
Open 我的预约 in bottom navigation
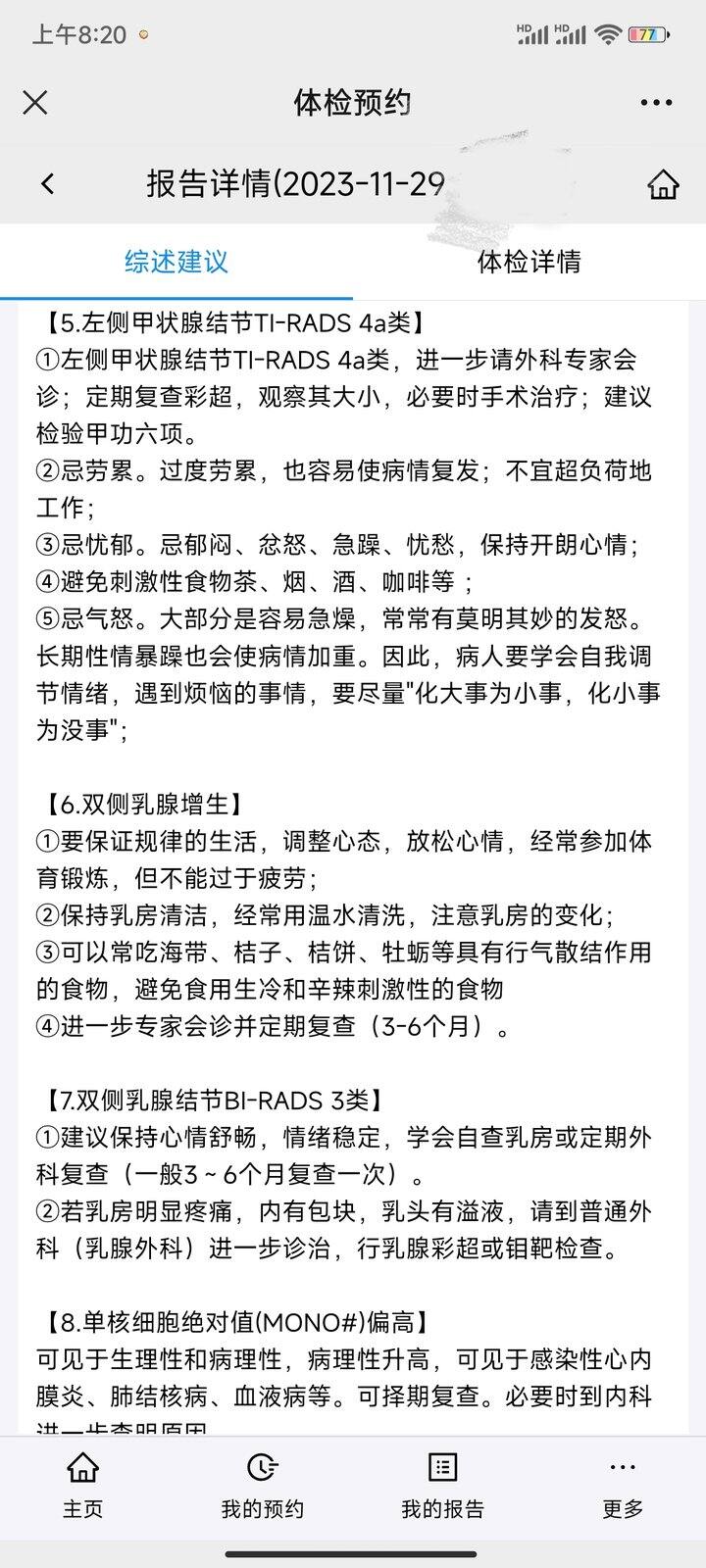click(x=262, y=1484)
